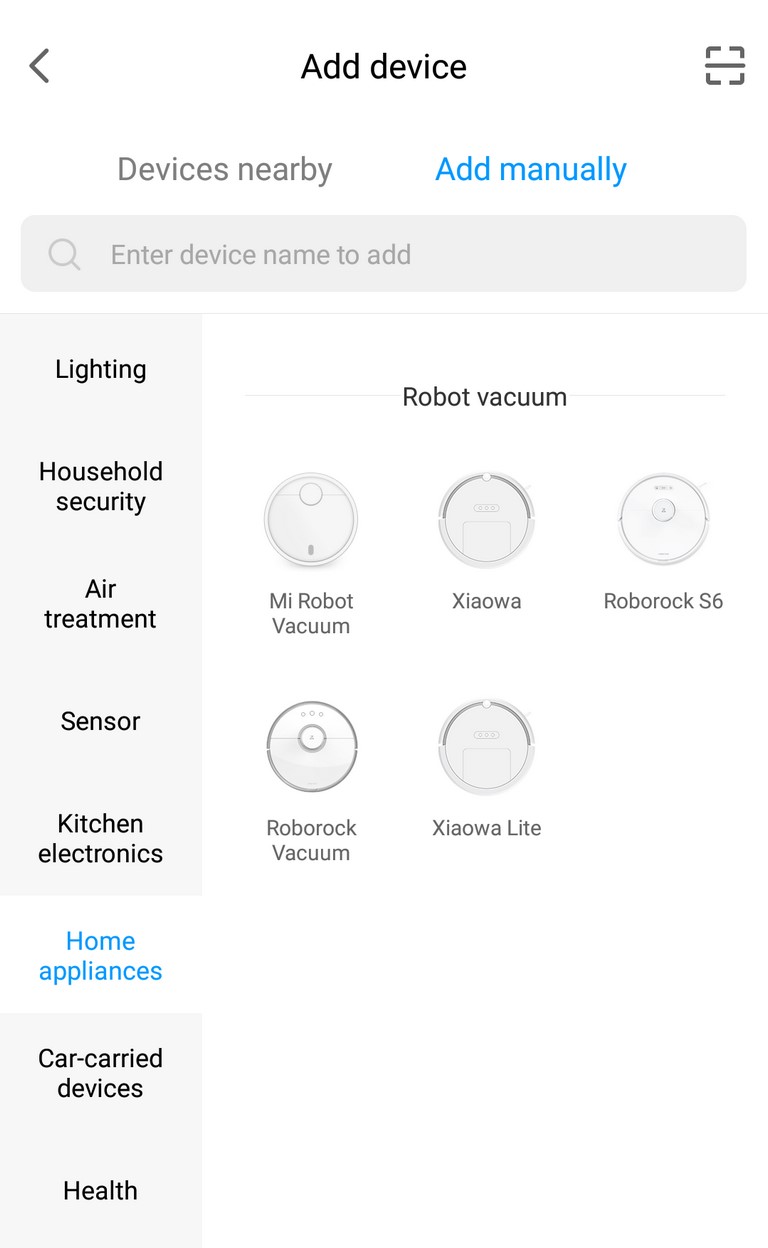
Task: Open Kitchen electronics category
Action: click(x=101, y=838)
